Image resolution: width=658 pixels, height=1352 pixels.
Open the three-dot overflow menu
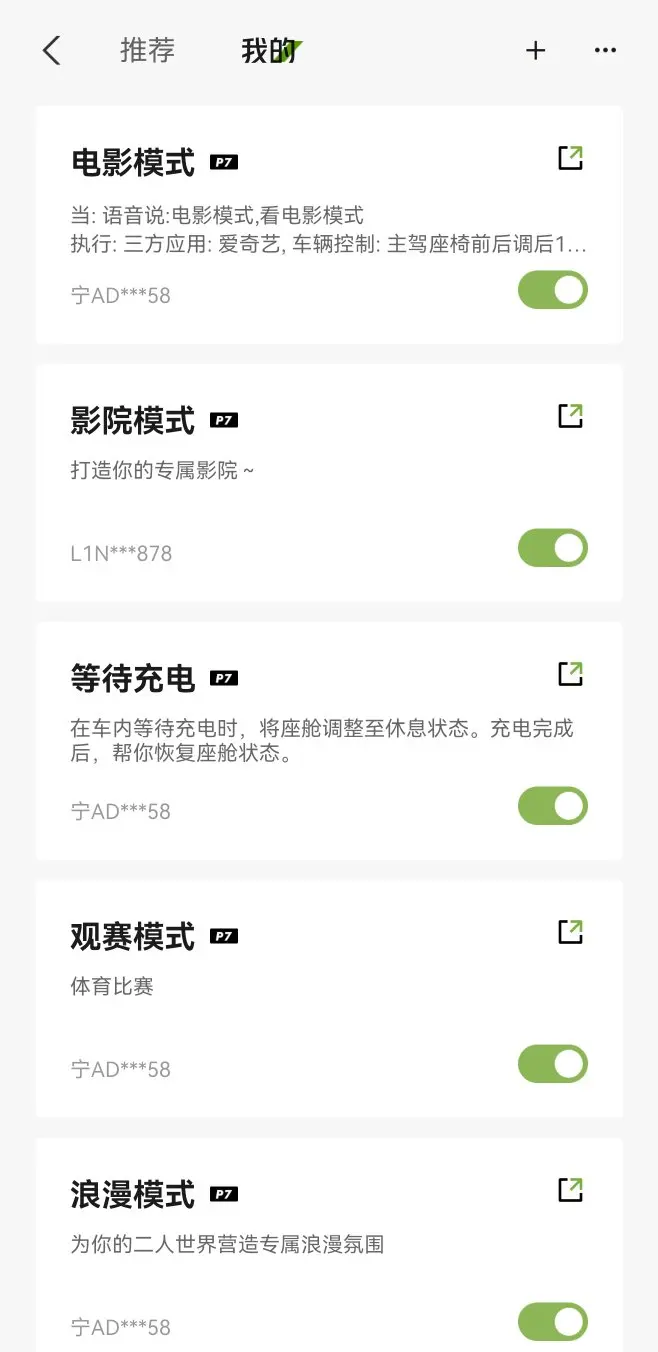point(605,50)
